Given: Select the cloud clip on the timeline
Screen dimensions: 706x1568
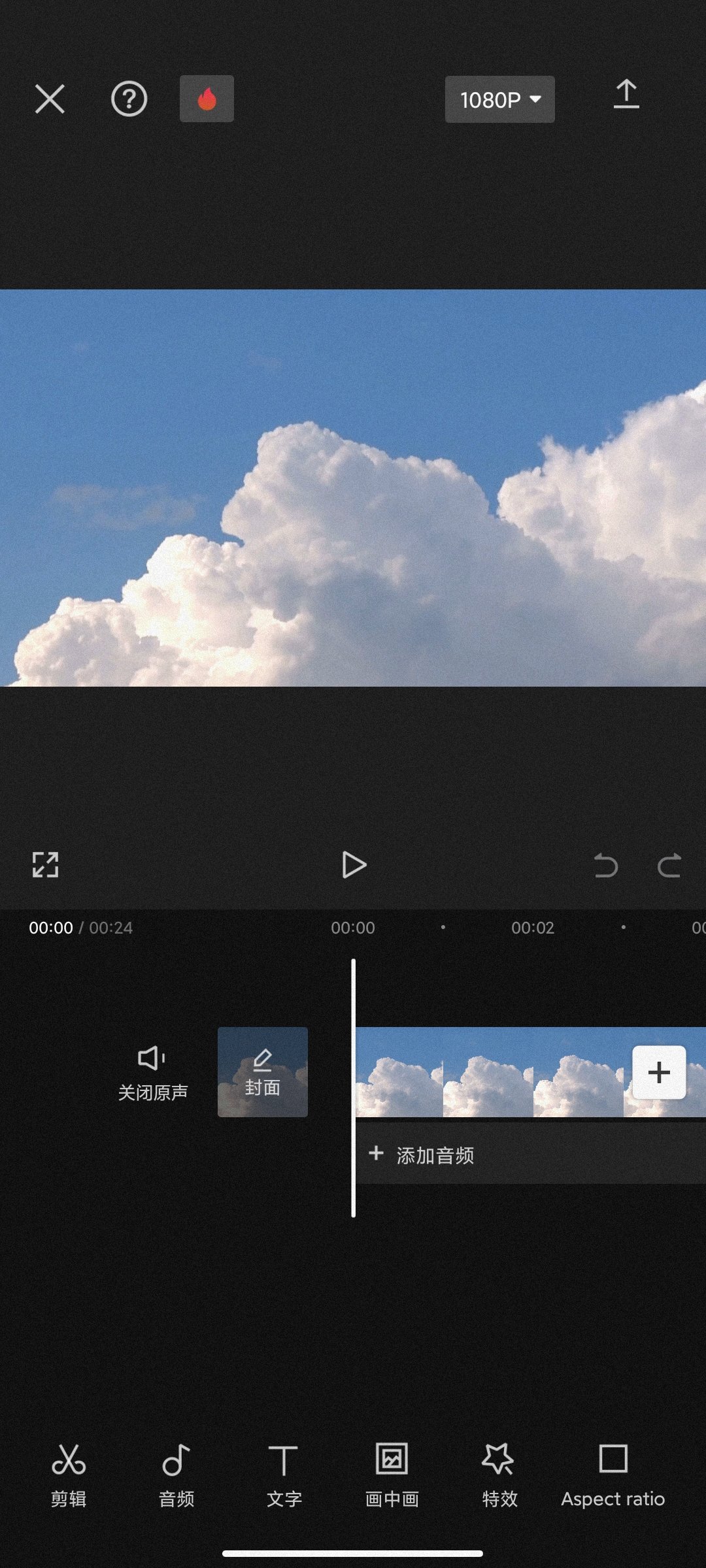Looking at the screenshot, I should point(490,1072).
